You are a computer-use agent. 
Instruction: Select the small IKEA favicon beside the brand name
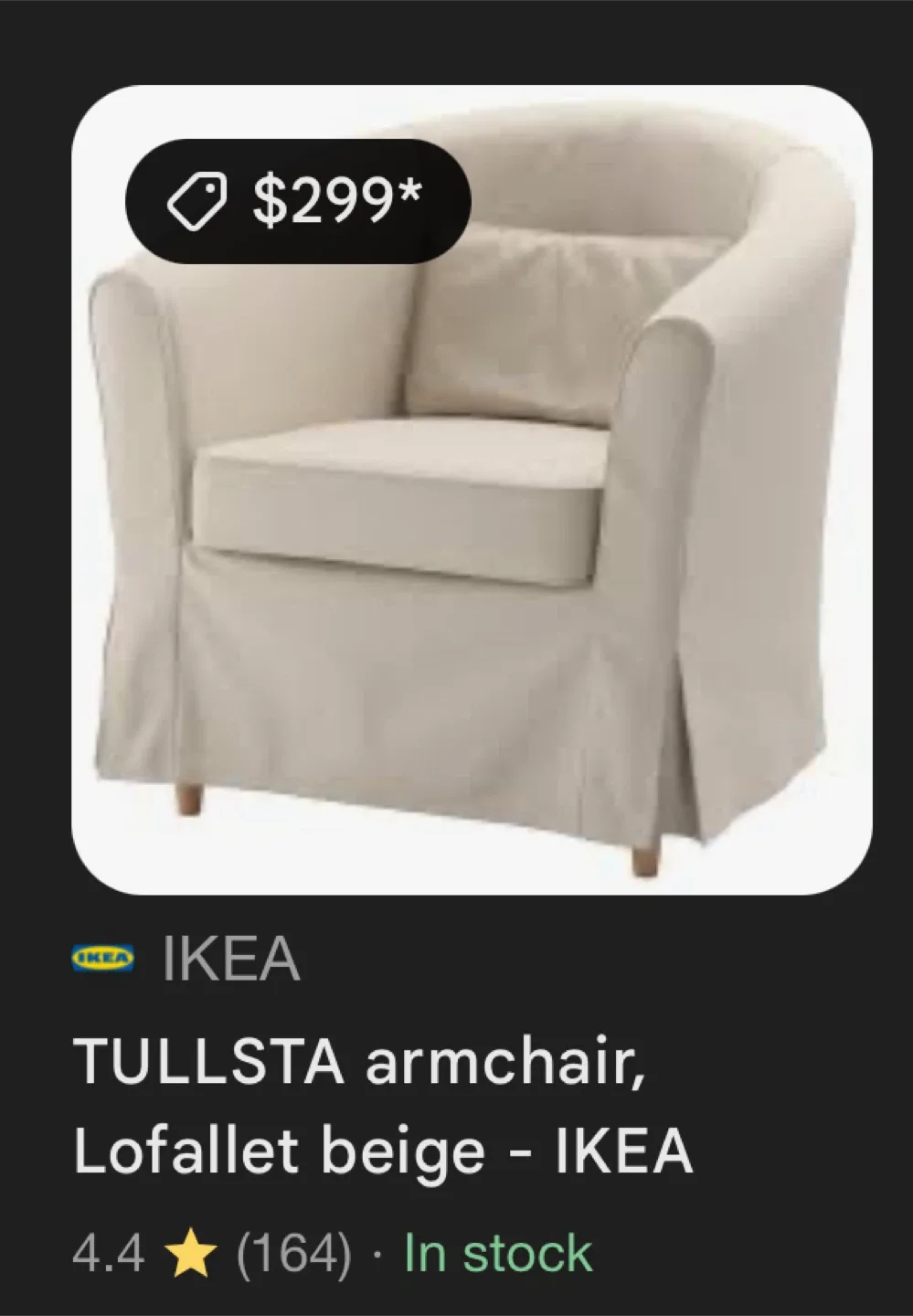[x=103, y=956]
